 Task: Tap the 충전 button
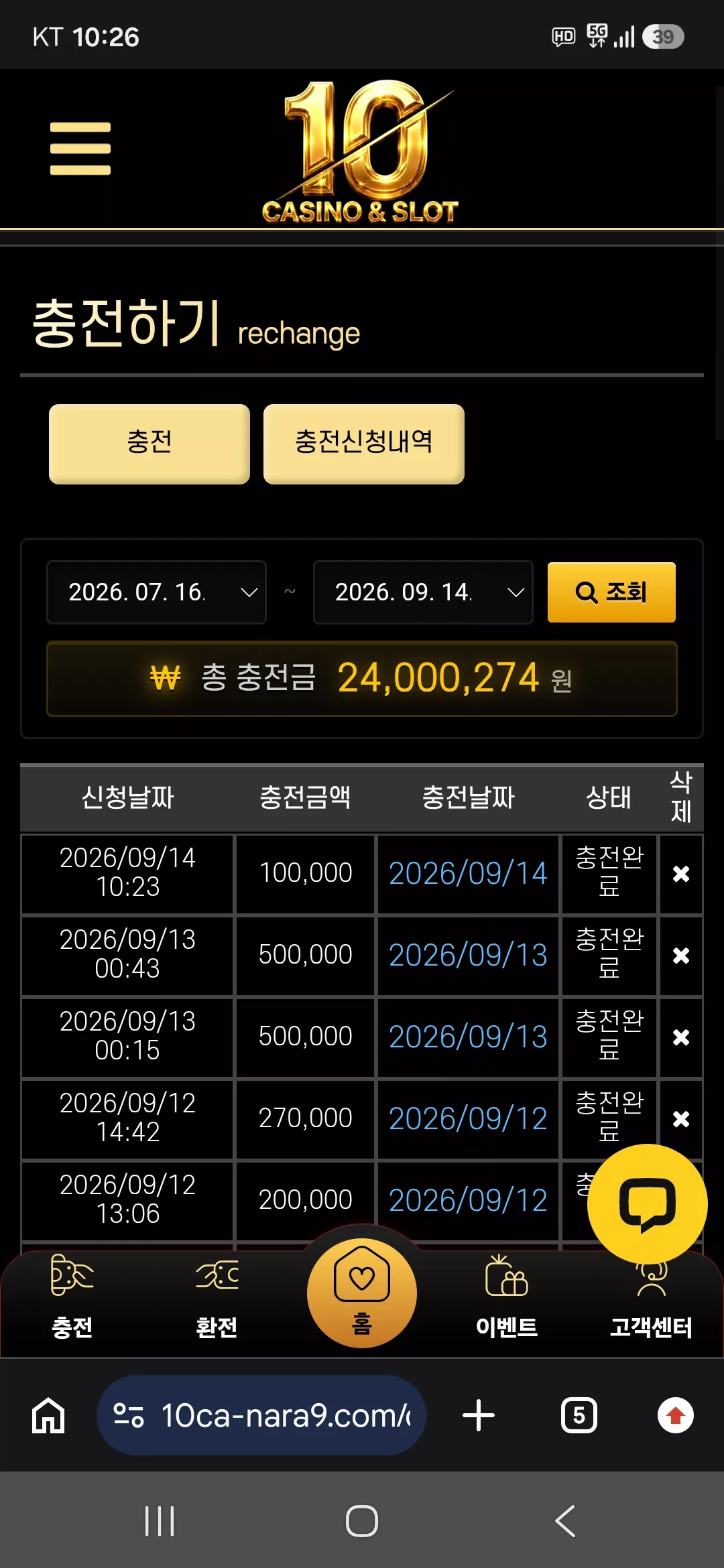[x=149, y=444]
